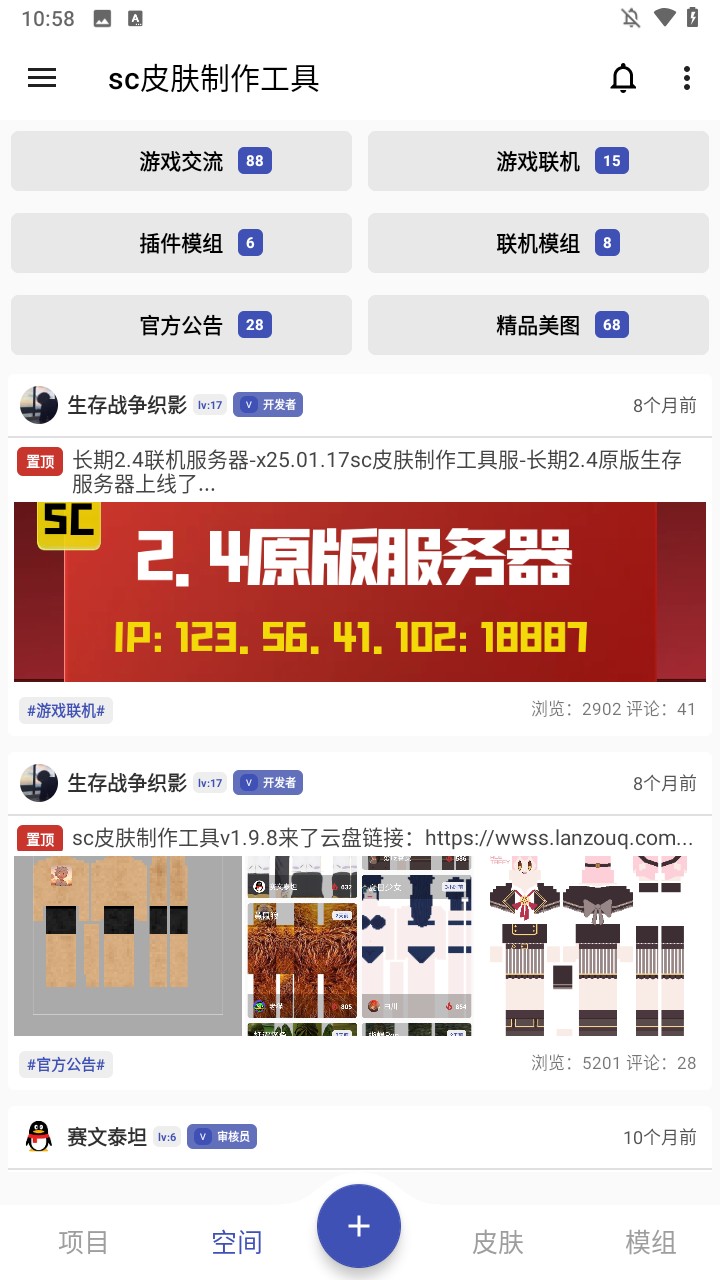Open the 游戏交流 forum board
Screen dimensions: 720x1280
point(181,161)
